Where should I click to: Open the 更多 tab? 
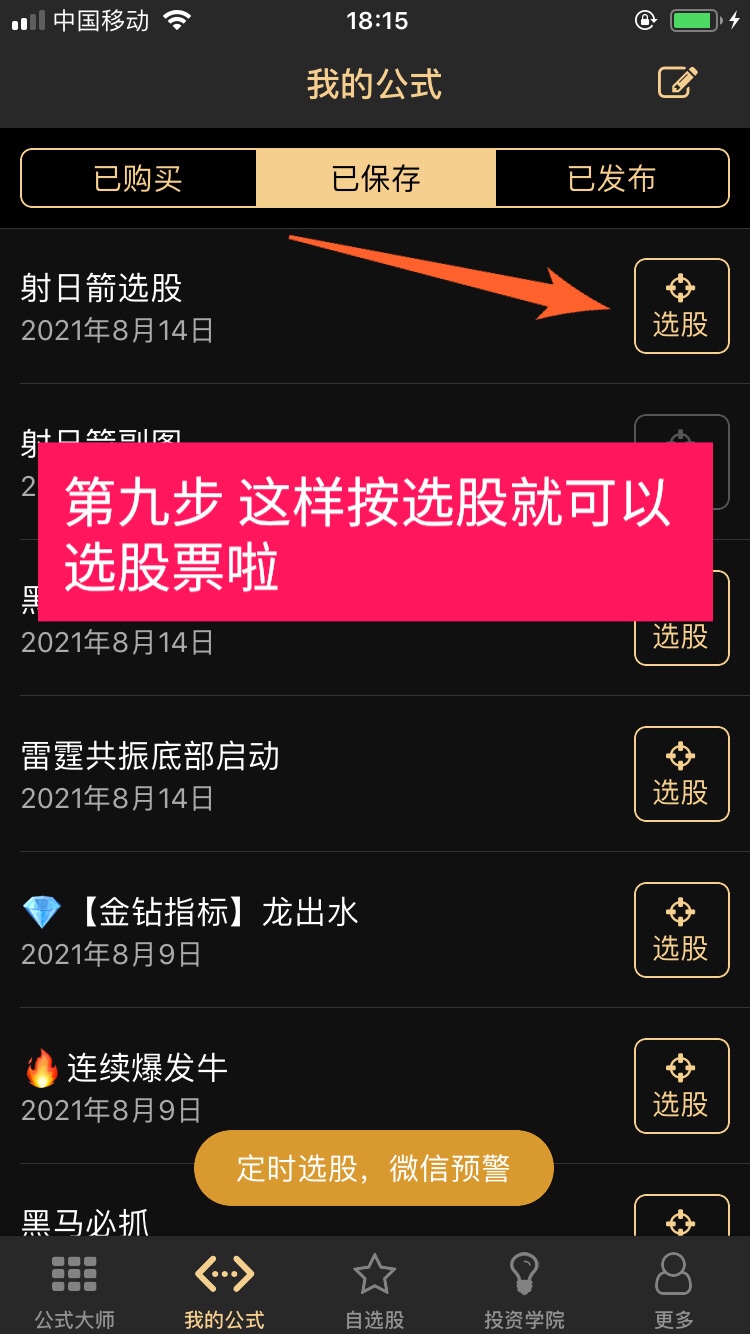[674, 1290]
